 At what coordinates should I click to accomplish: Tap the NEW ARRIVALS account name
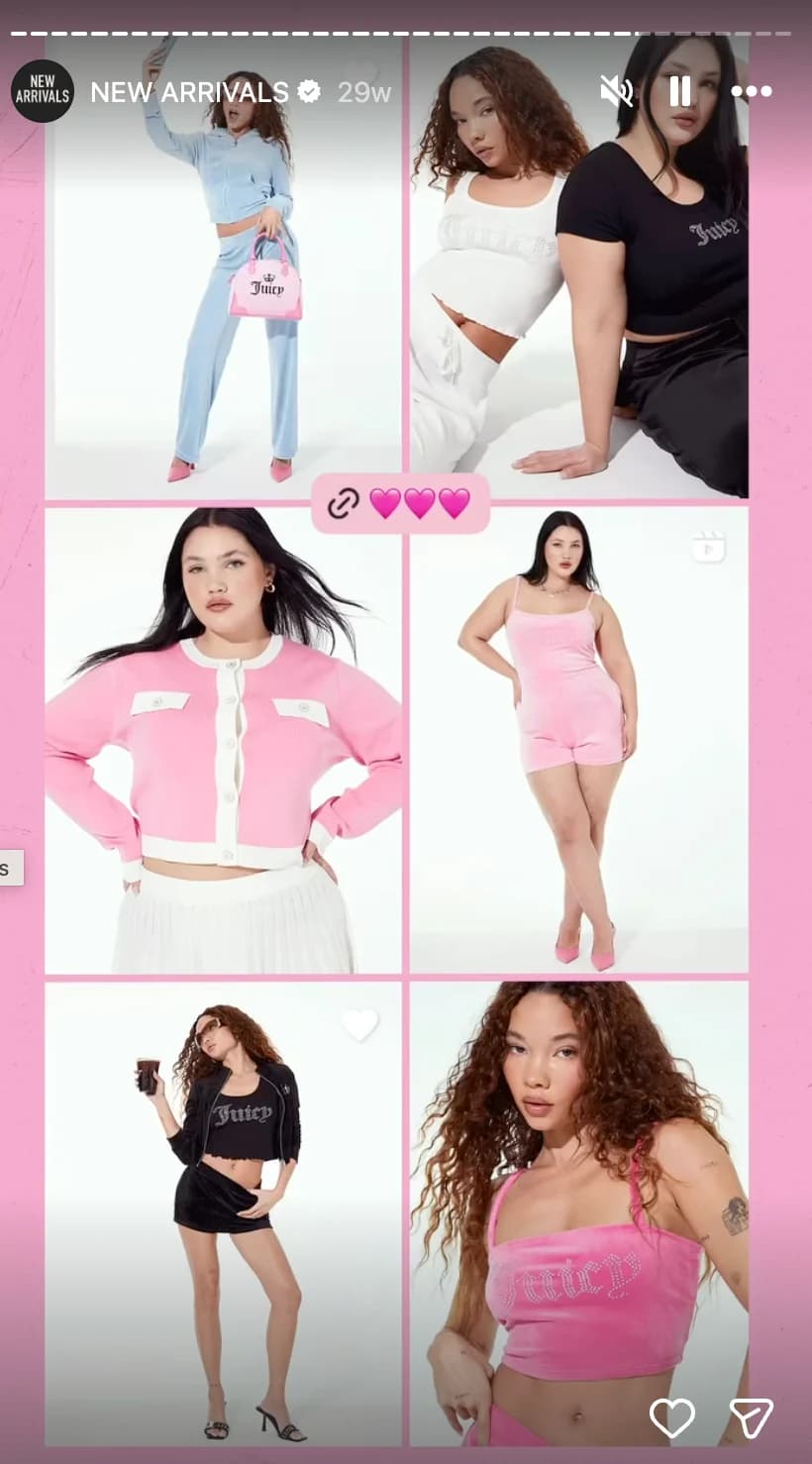click(x=189, y=92)
